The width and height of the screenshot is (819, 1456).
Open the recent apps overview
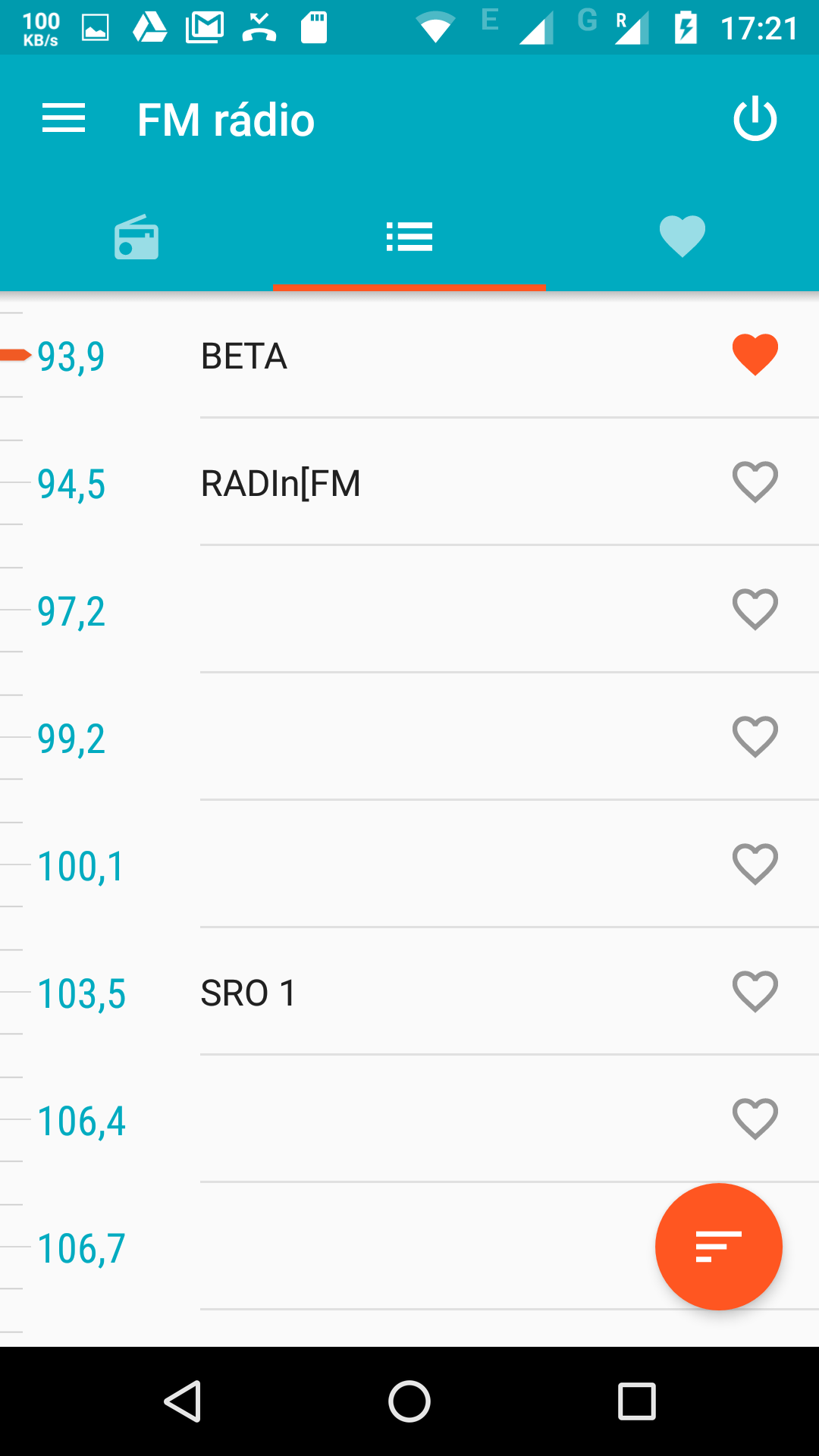click(636, 1401)
